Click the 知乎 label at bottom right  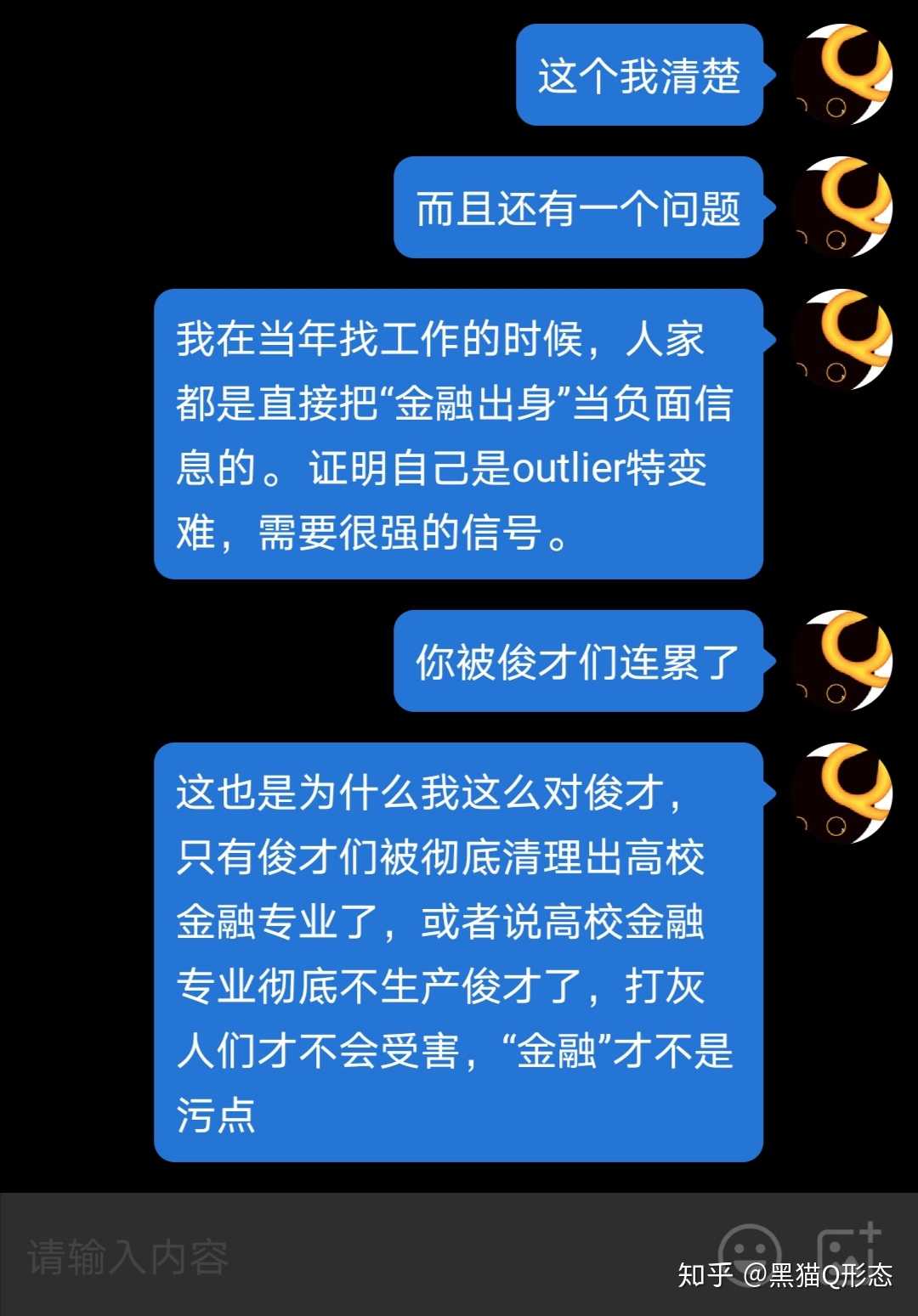click(x=704, y=1272)
